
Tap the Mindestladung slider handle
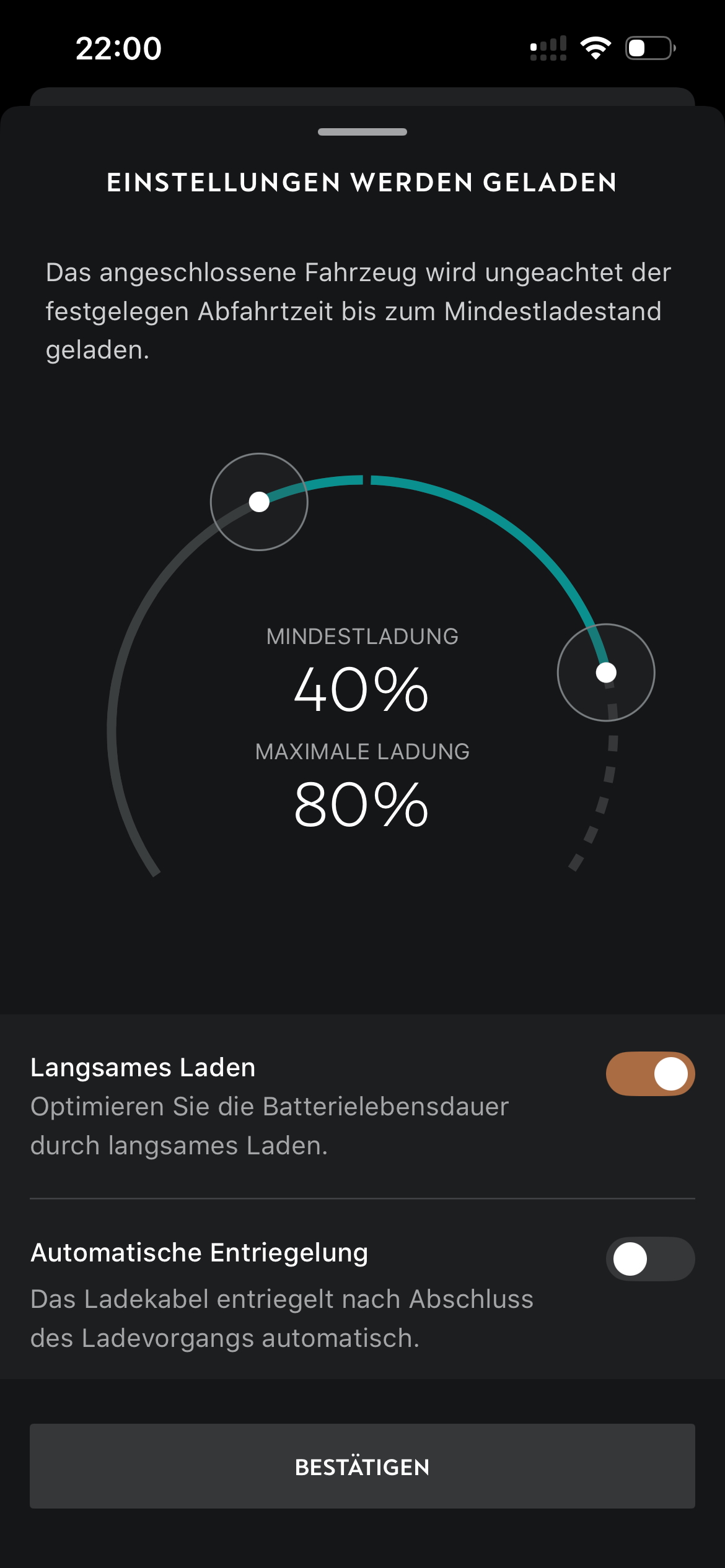point(259,502)
